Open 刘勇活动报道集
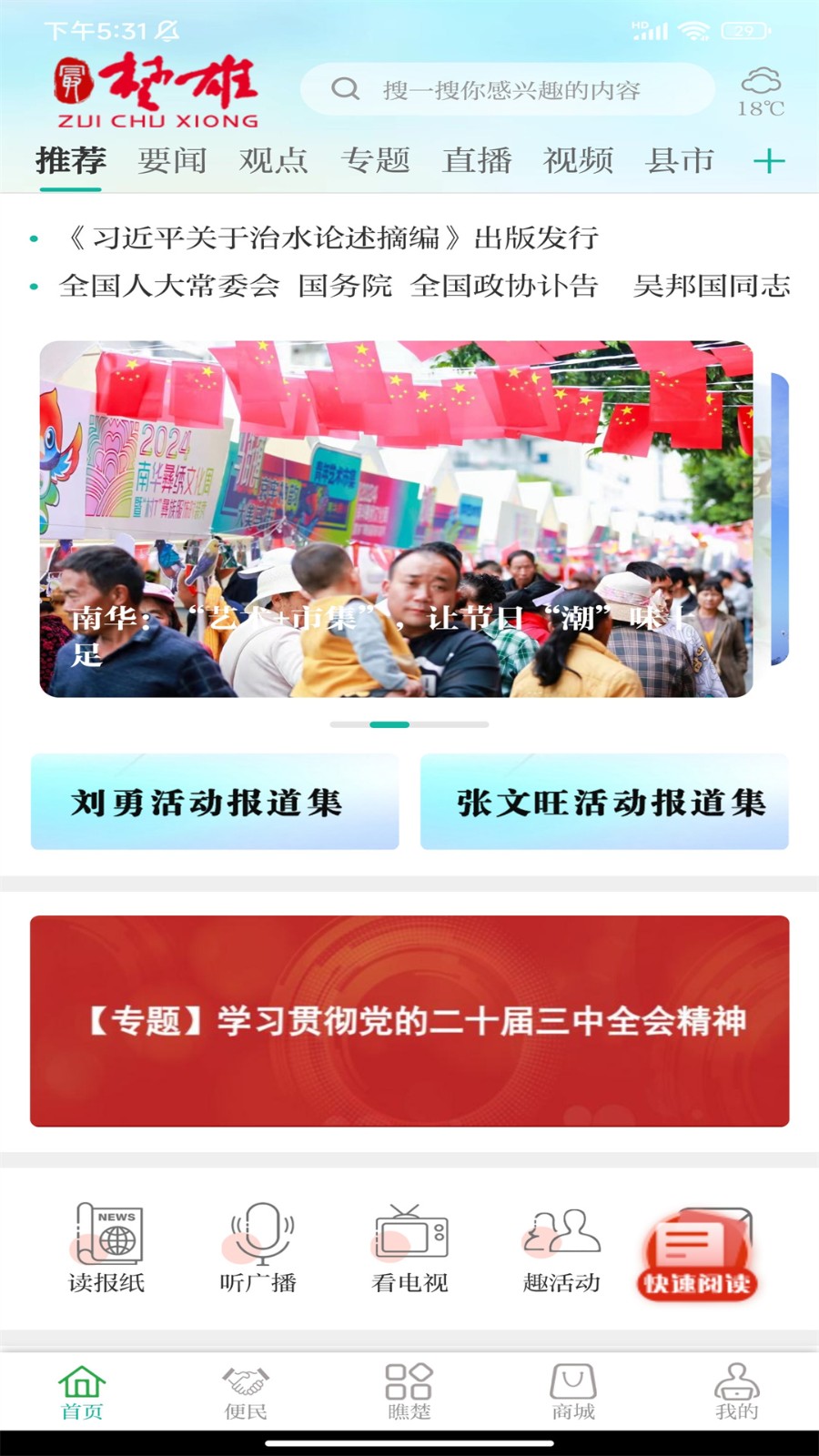Image resolution: width=819 pixels, height=1456 pixels. (x=215, y=802)
